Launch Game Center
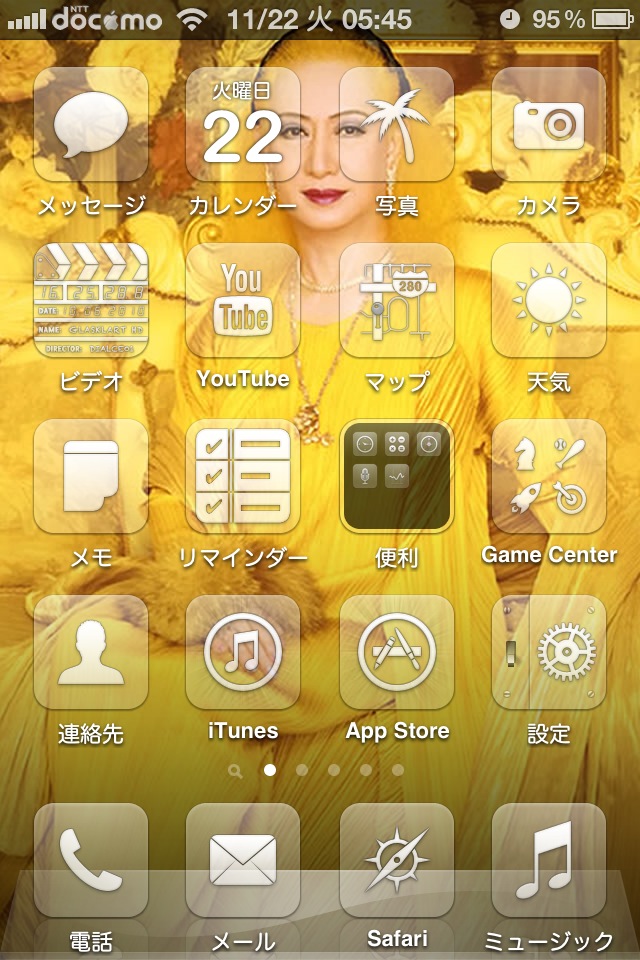This screenshot has width=640, height=960. (x=549, y=476)
